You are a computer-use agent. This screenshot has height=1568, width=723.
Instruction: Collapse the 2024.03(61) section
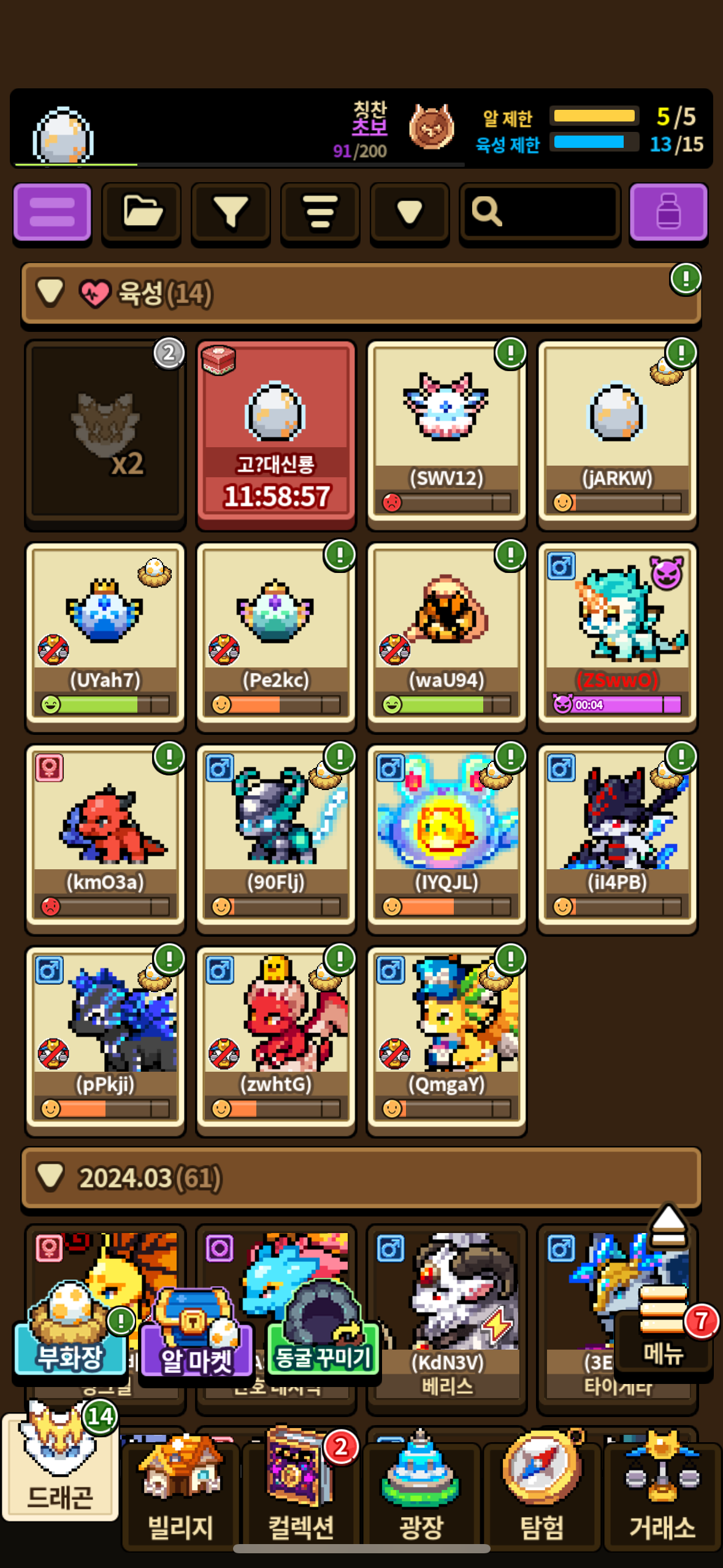(361, 1178)
